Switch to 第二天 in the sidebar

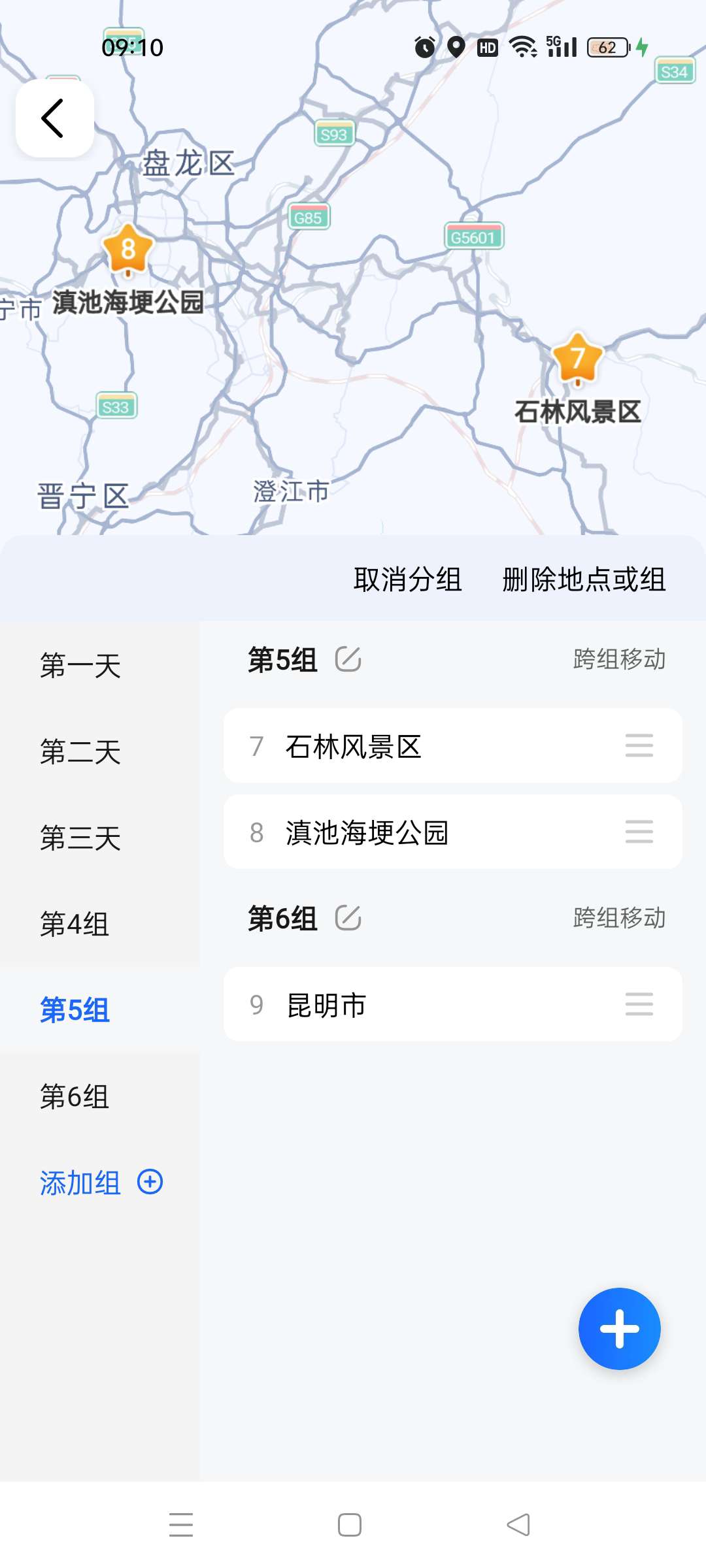coord(80,752)
